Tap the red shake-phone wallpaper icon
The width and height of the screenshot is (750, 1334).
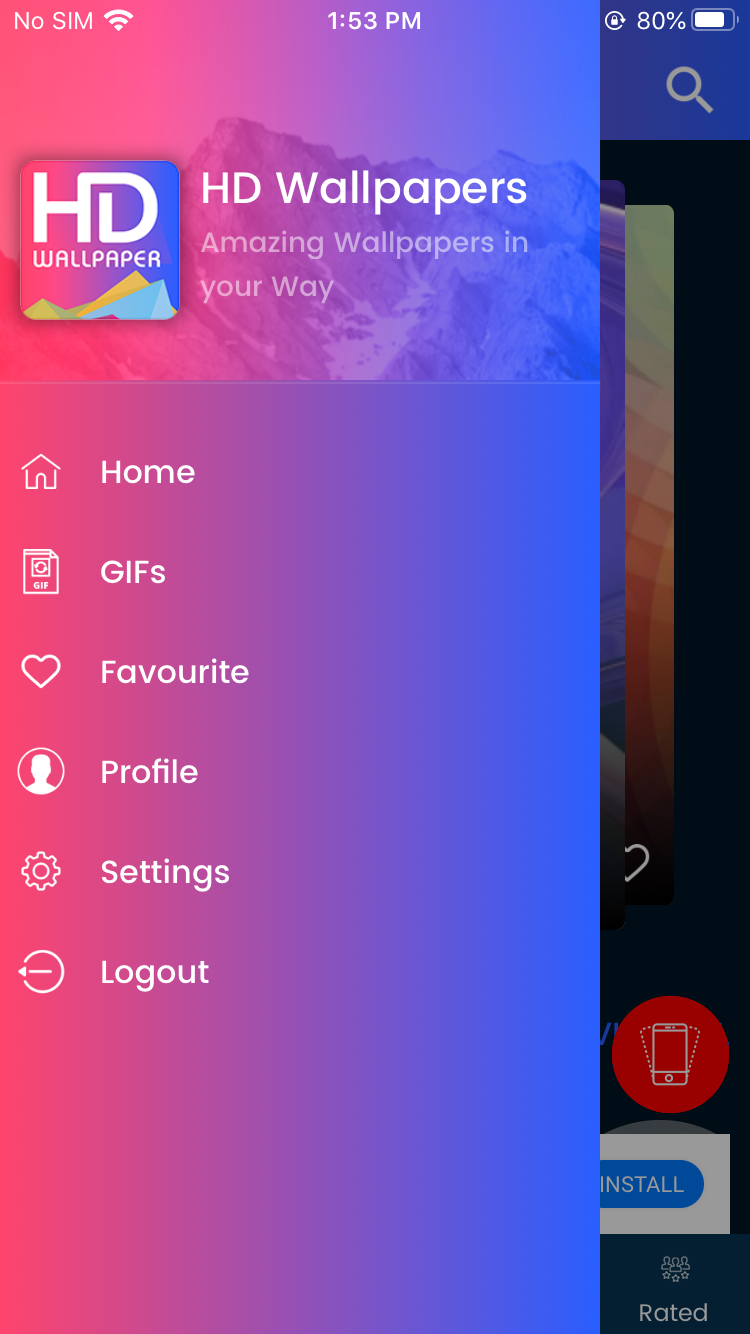point(670,1054)
